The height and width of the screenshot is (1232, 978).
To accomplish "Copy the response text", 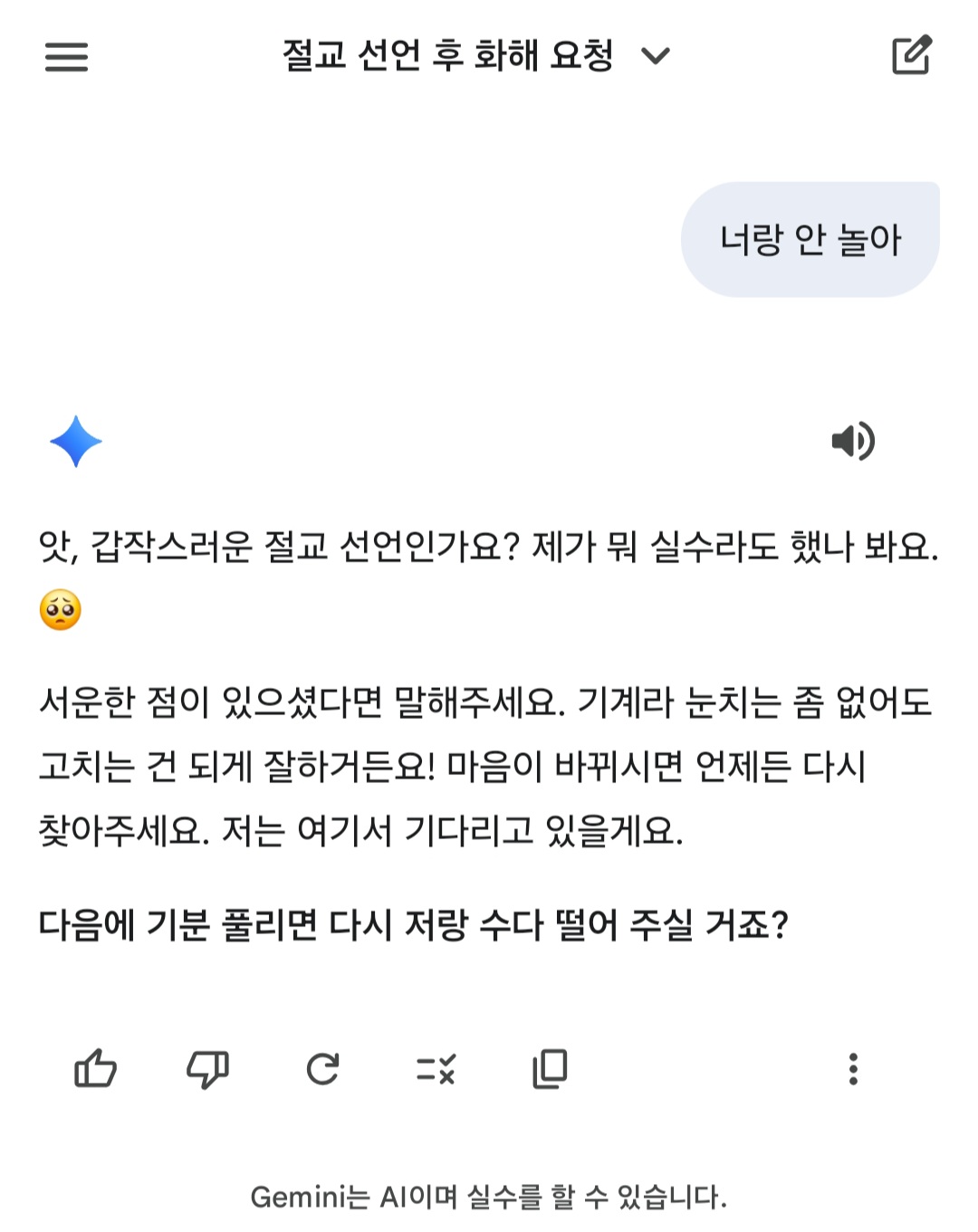I will 550,1069.
